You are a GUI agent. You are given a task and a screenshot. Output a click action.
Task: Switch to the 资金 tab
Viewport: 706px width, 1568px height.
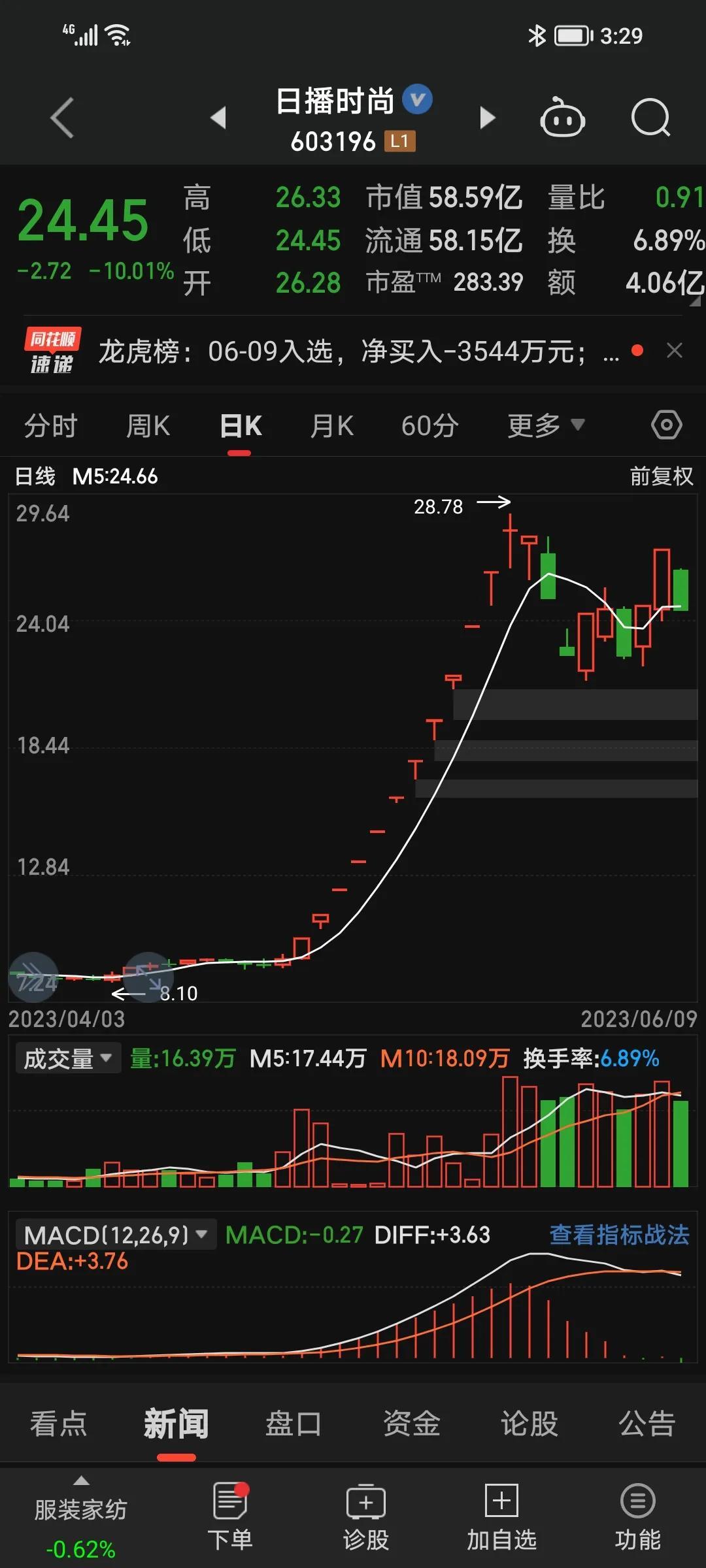tap(411, 1424)
